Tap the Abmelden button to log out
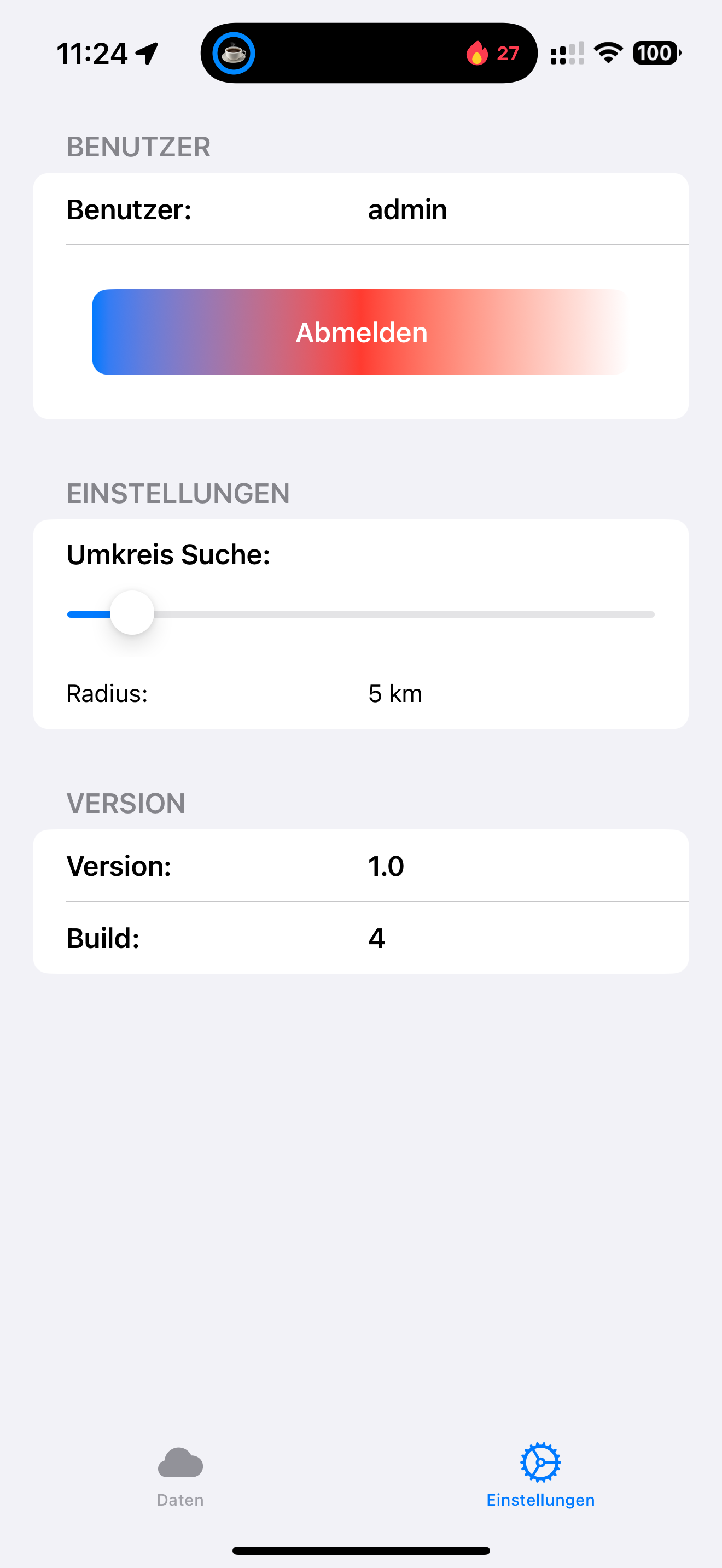This screenshot has width=722, height=1568. coord(361,332)
